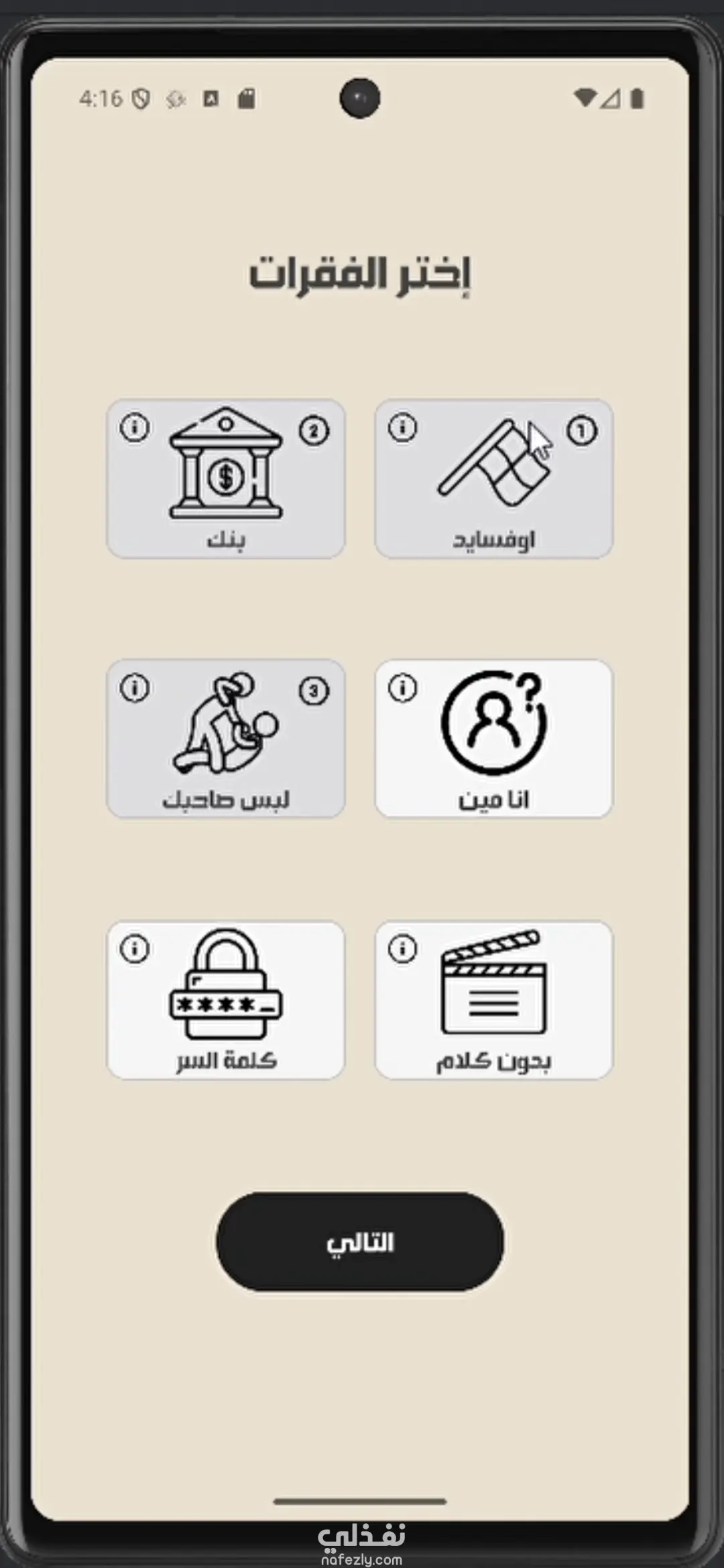
Task: View info for بدون كلام card
Action: pyautogui.click(x=402, y=949)
